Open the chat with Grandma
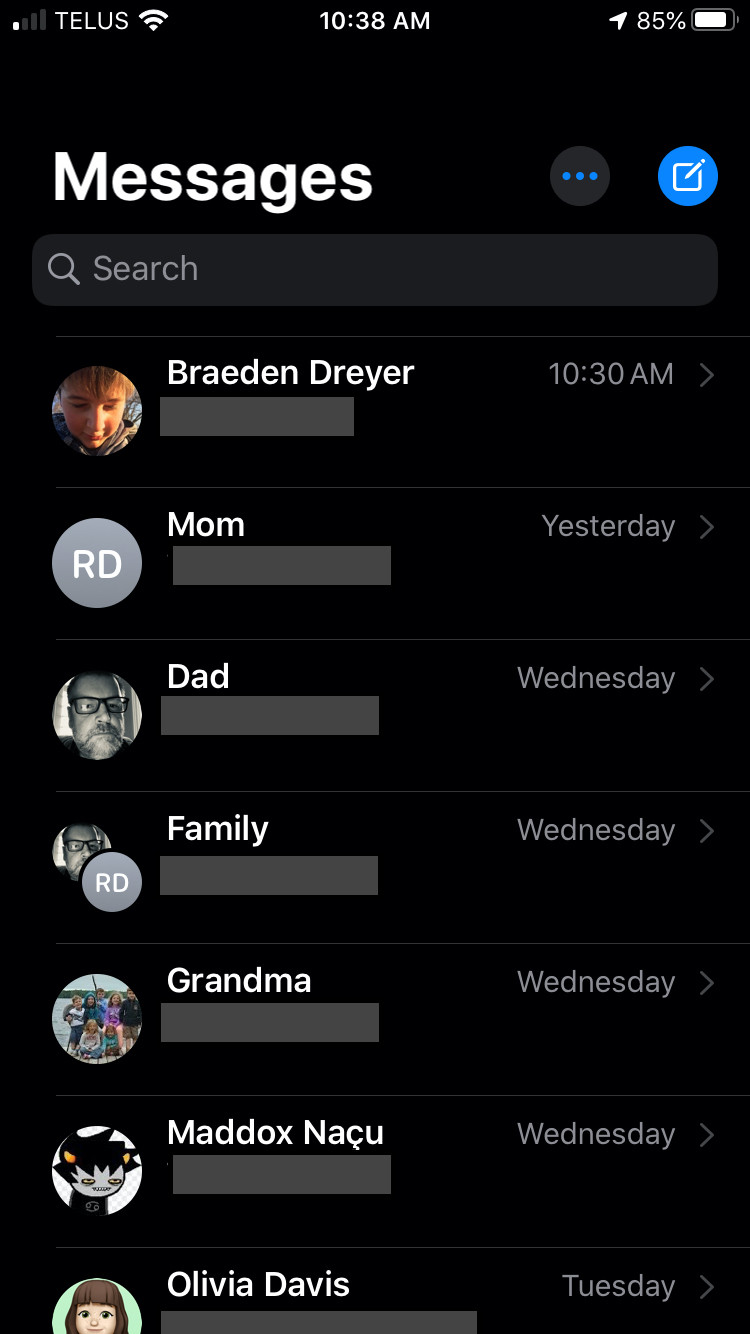This screenshot has height=1334, width=750. [x=400, y=1018]
